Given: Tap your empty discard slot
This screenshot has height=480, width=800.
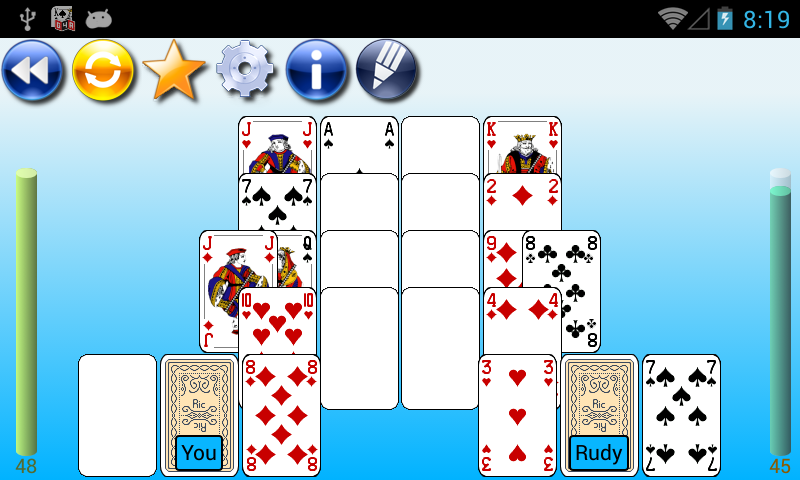Looking at the screenshot, I should tap(117, 414).
